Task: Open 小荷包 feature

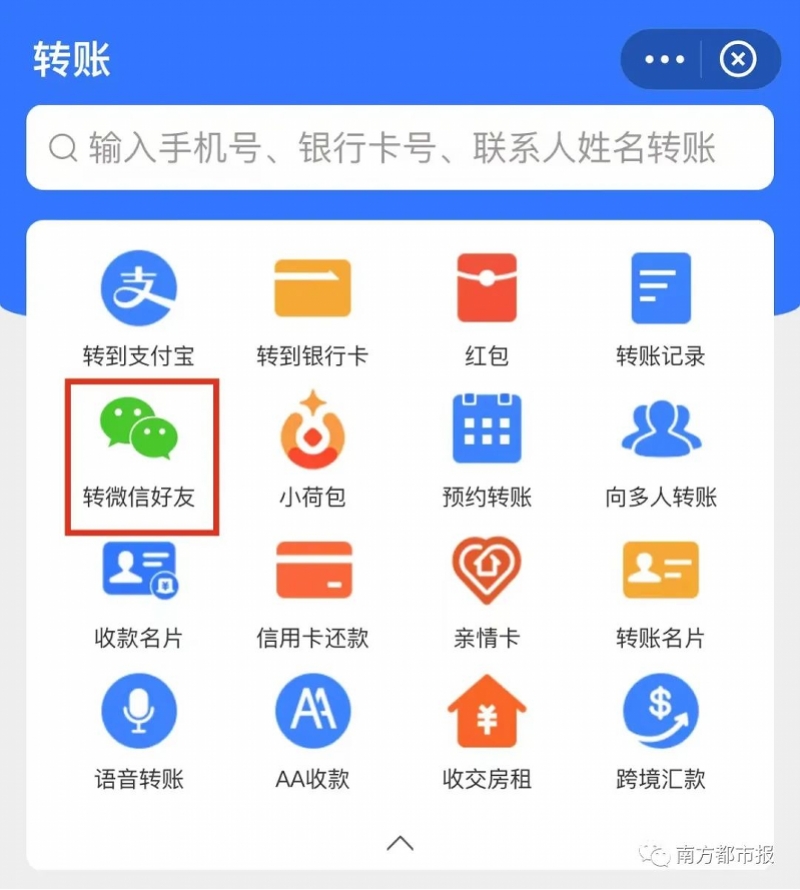Action: (x=312, y=450)
